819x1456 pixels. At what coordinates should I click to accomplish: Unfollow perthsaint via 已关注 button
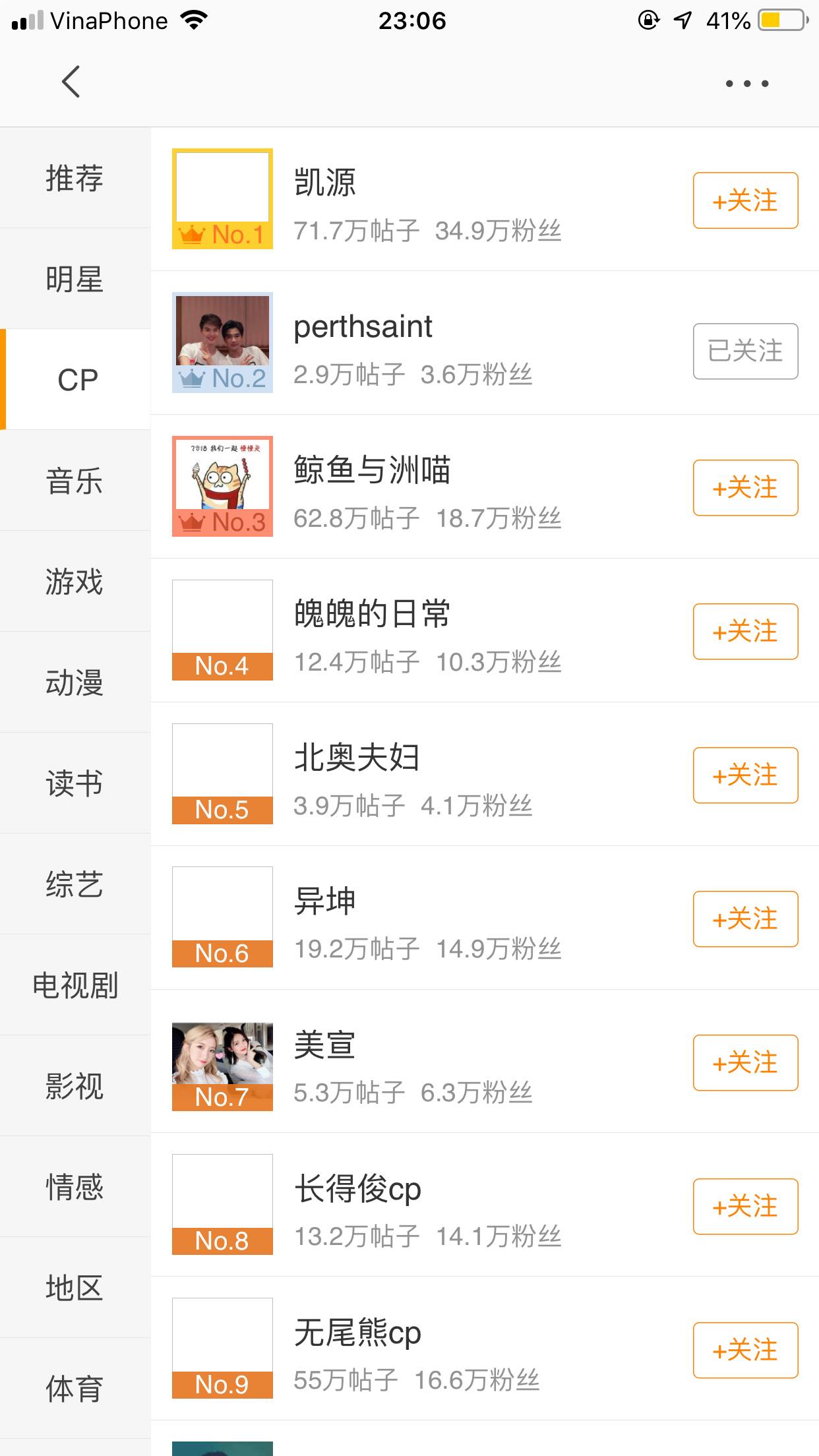745,351
